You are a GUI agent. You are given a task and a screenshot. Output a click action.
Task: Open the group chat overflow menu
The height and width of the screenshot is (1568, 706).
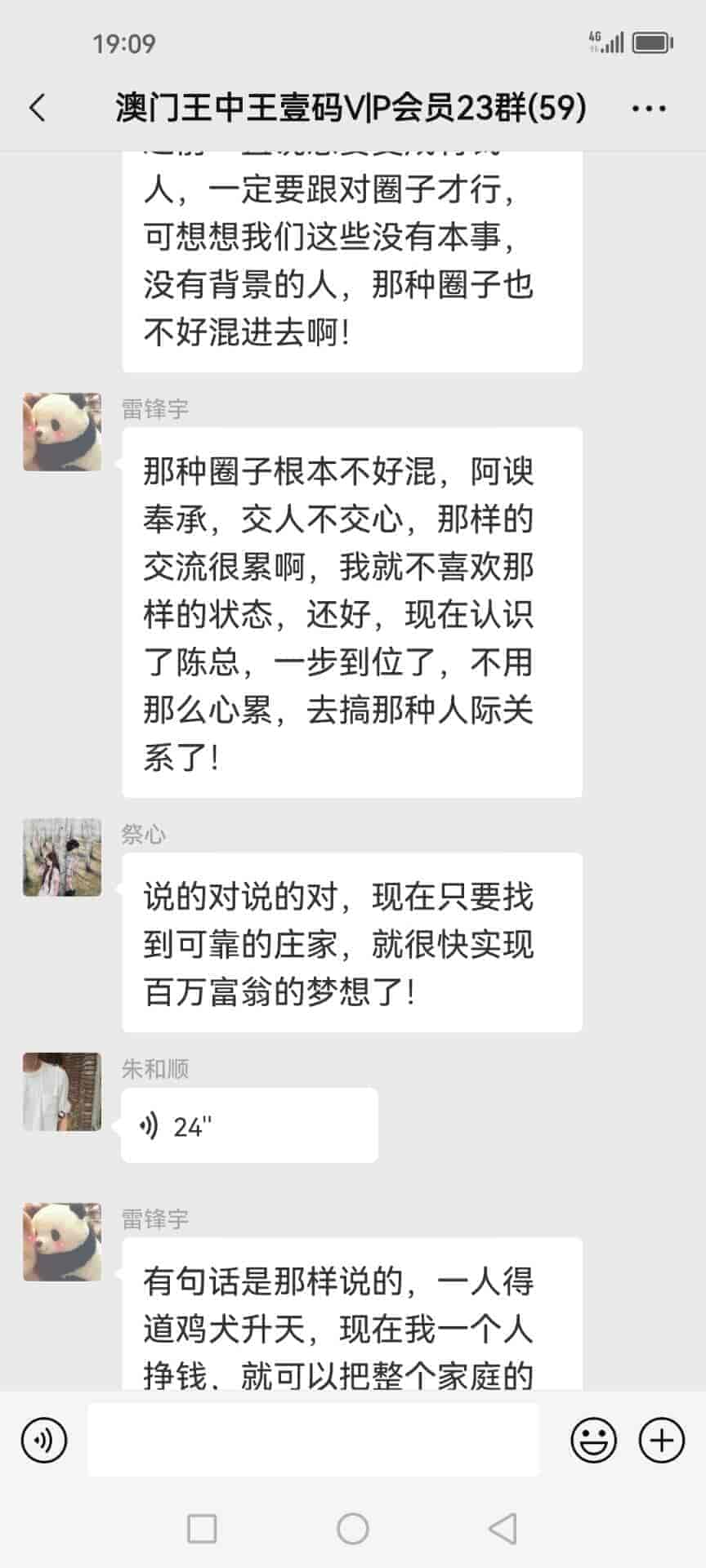coord(649,108)
